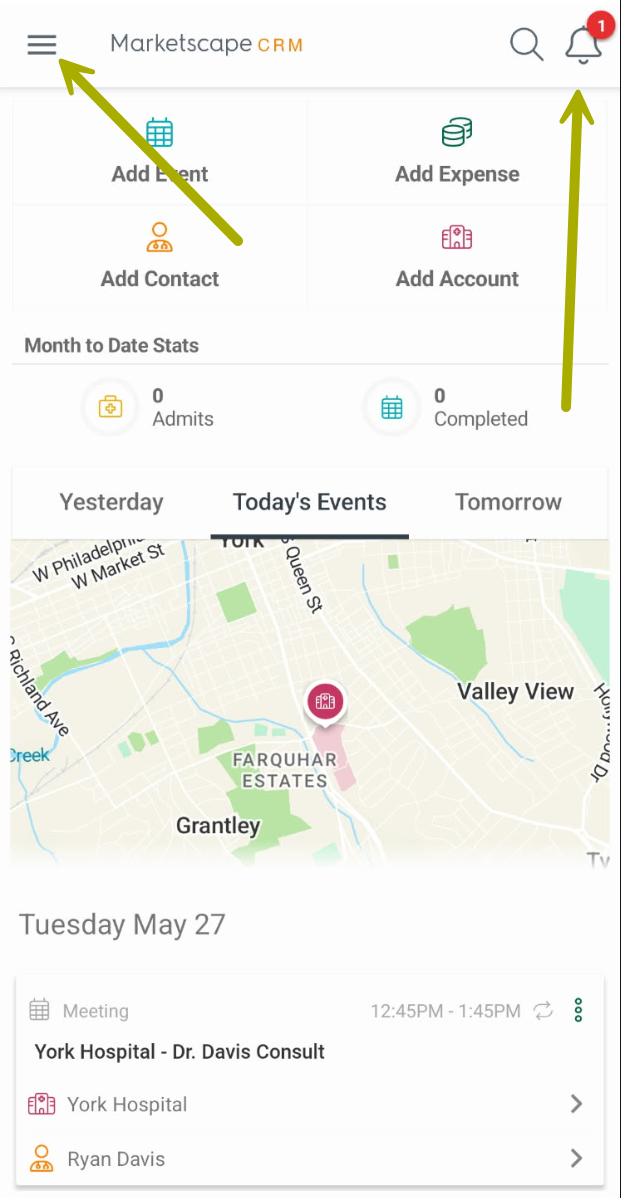This screenshot has width=621, height=1198.
Task: Open the notifications bell
Action: 584,45
